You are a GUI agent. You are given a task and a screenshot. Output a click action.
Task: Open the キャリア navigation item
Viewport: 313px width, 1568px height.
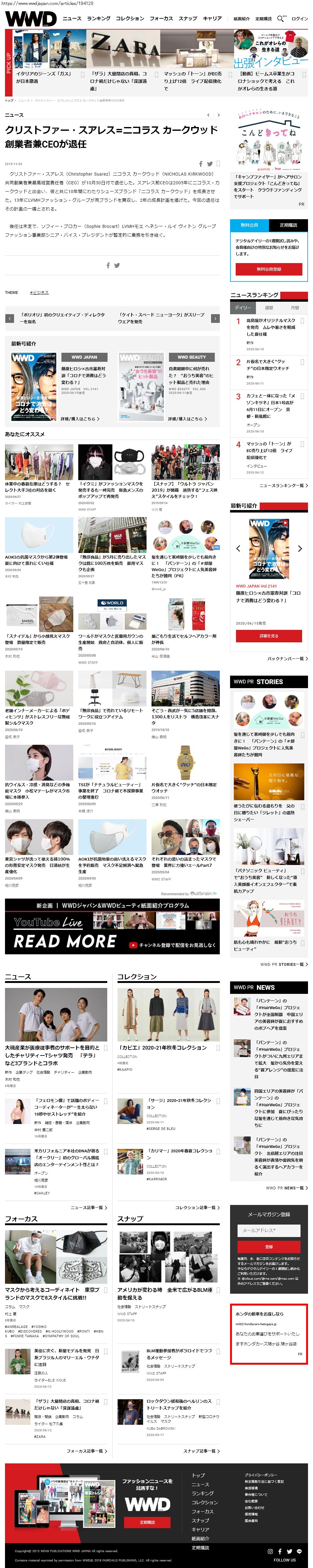click(212, 18)
